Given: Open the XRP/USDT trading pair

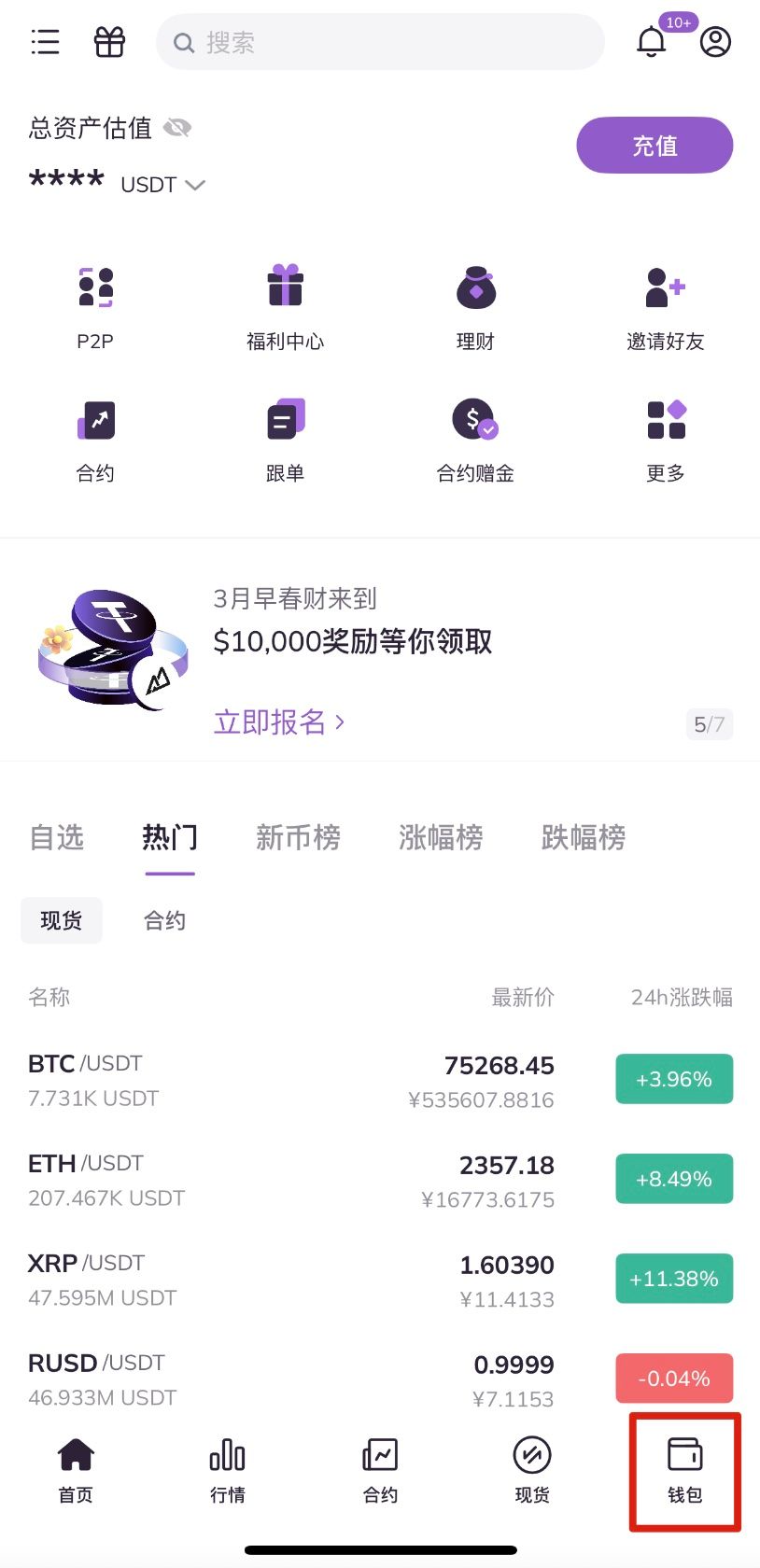Looking at the screenshot, I should [x=280, y=1280].
